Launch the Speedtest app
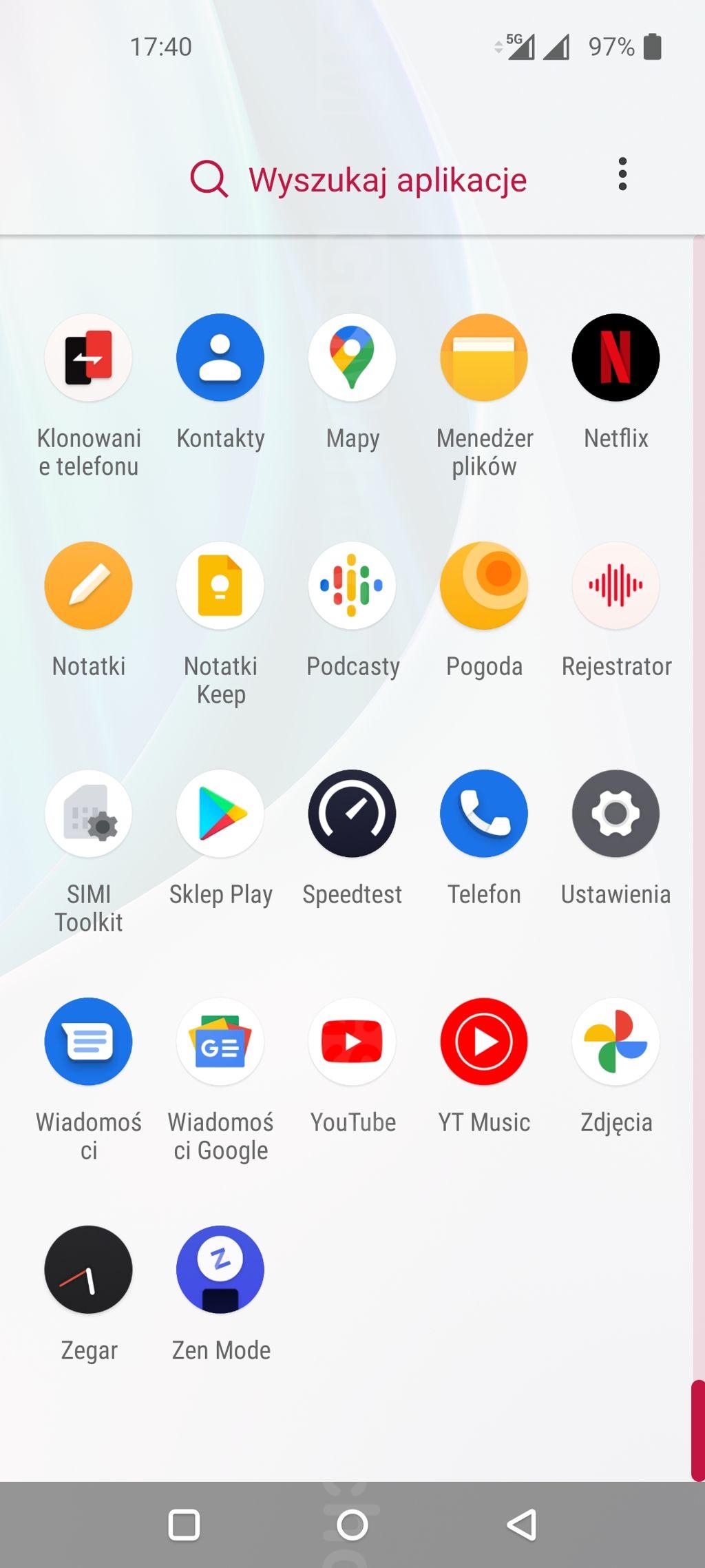The height and width of the screenshot is (1568, 705). pyautogui.click(x=352, y=814)
